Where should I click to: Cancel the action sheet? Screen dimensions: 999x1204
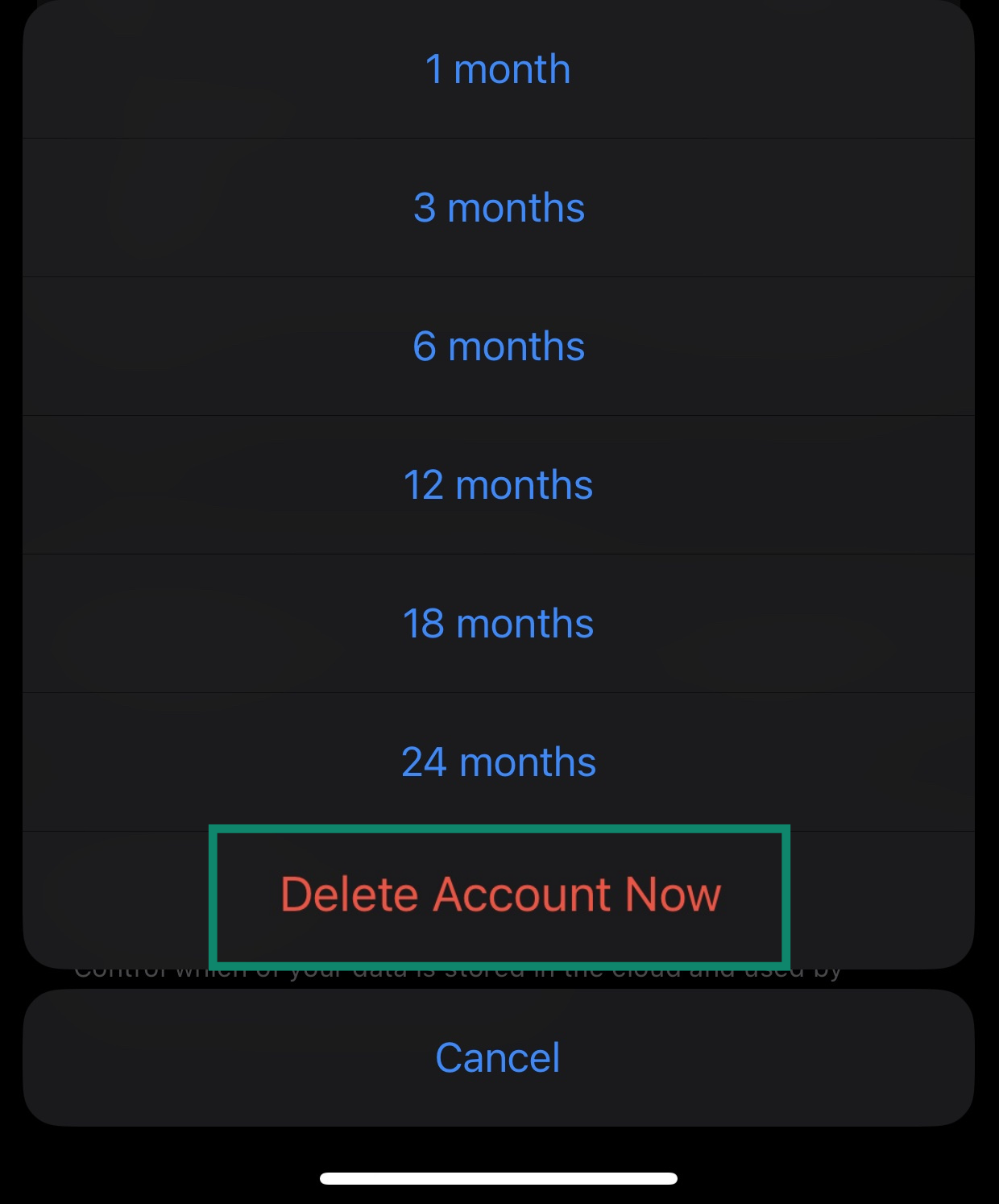click(x=498, y=1057)
